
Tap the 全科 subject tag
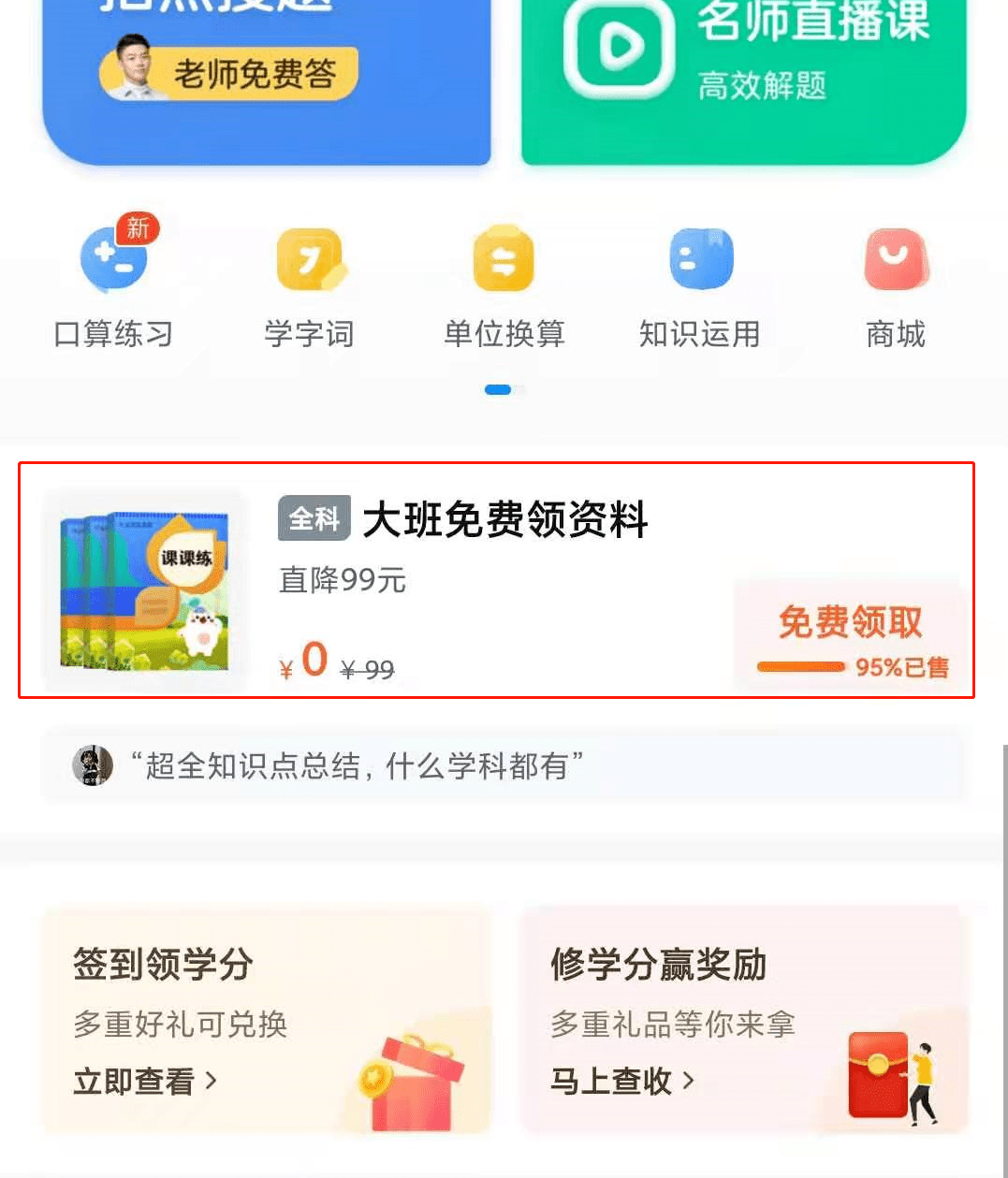coord(314,519)
